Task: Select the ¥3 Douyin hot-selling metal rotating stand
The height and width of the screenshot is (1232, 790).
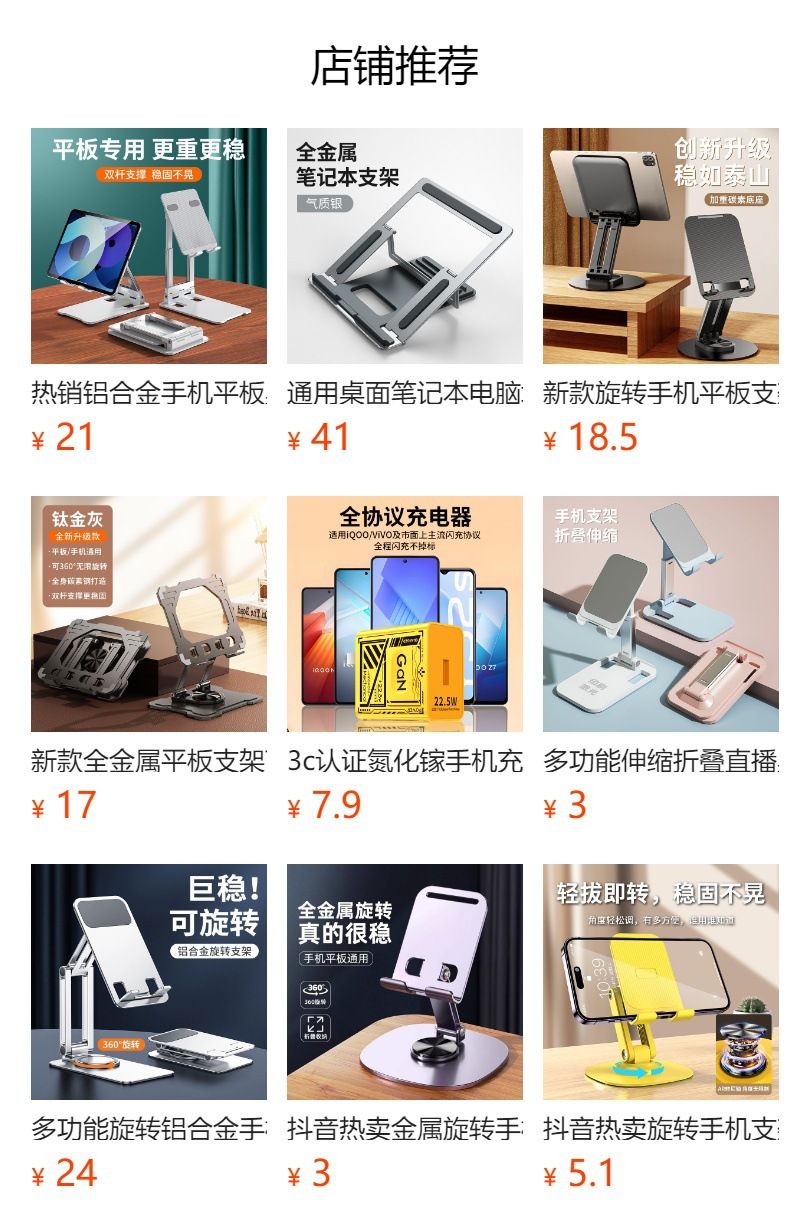Action: click(405, 982)
